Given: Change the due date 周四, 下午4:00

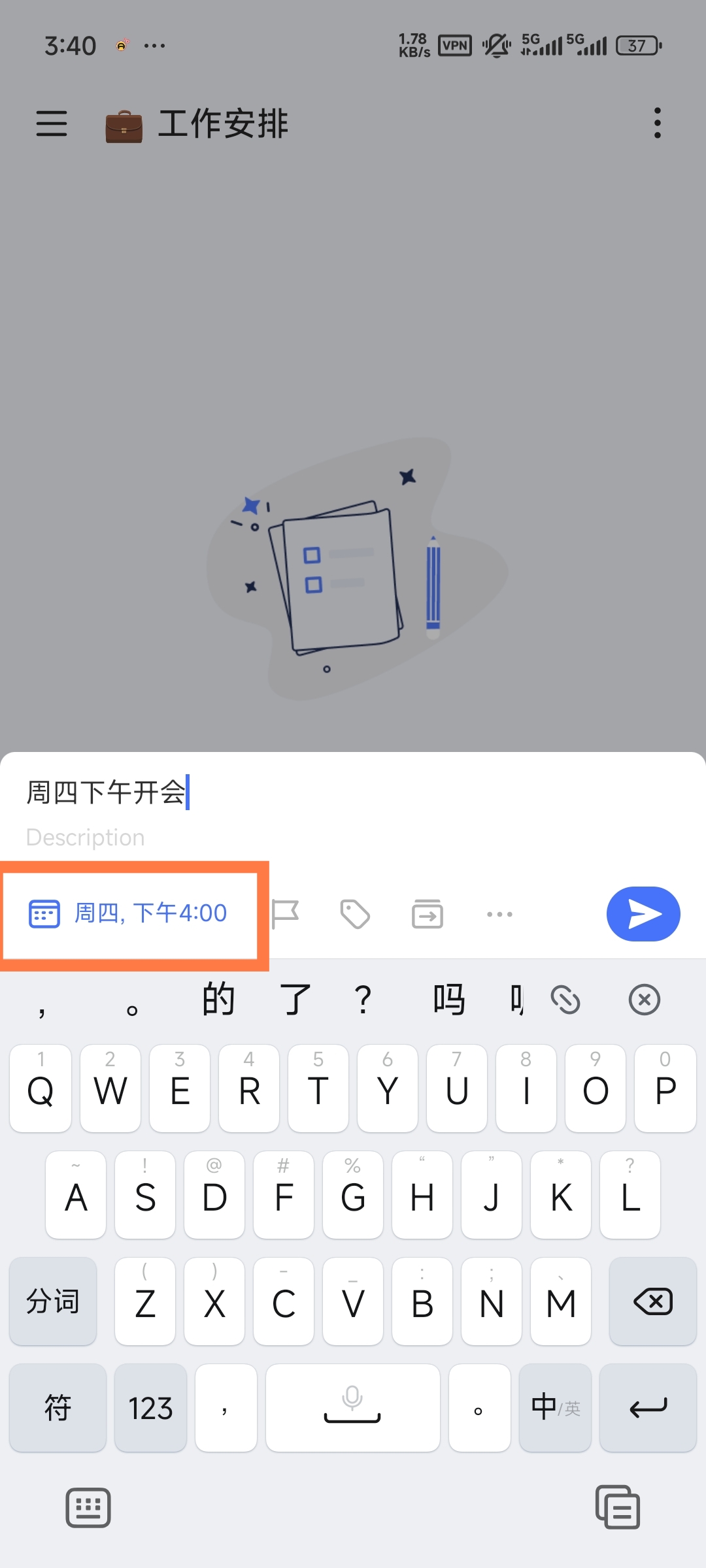Looking at the screenshot, I should tap(129, 913).
